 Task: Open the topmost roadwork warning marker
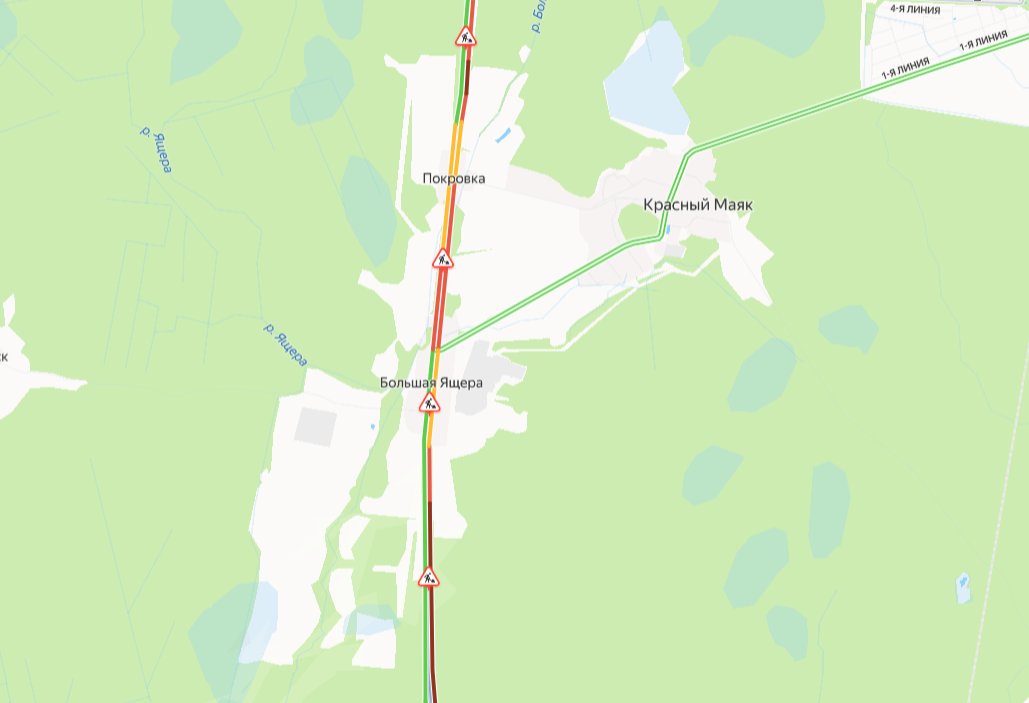click(466, 38)
